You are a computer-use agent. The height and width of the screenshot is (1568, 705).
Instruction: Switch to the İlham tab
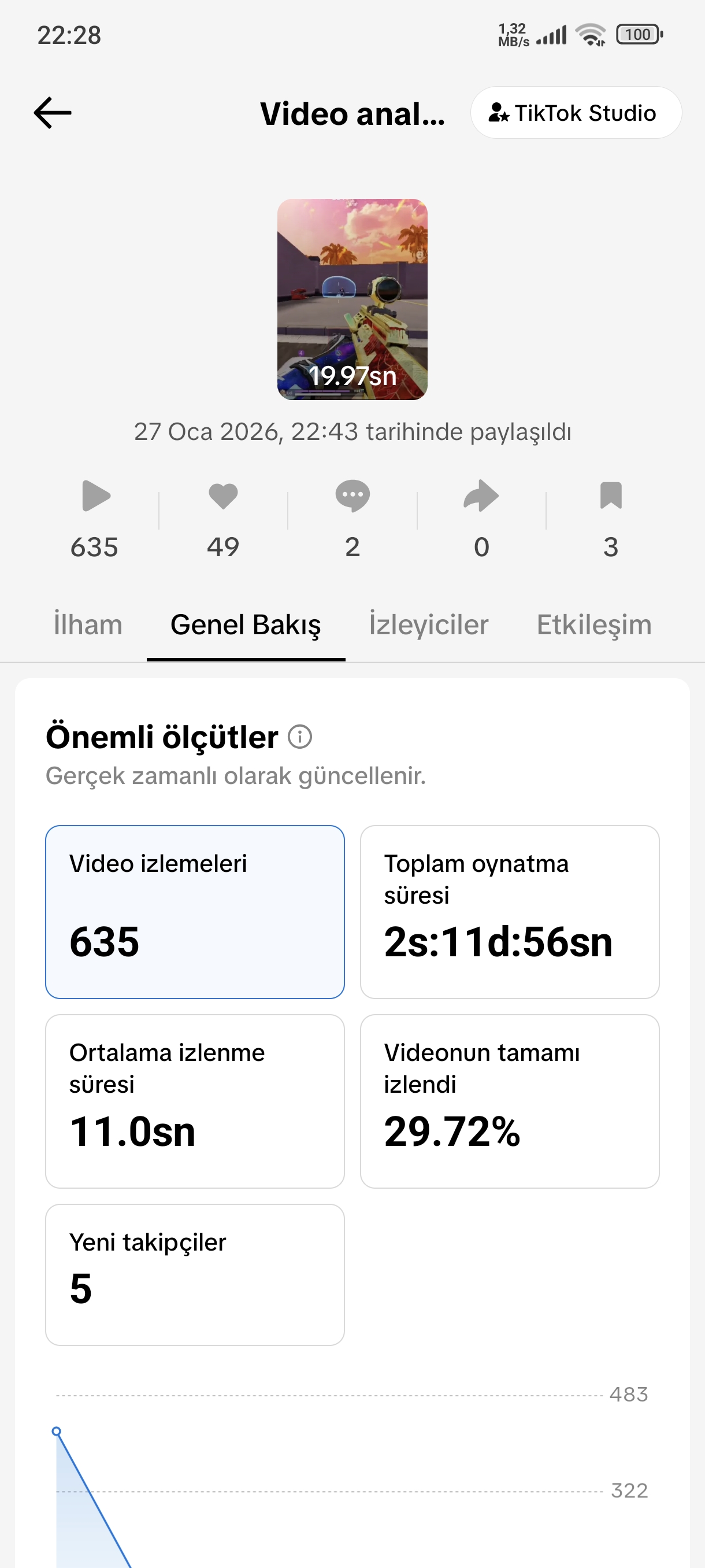point(88,625)
